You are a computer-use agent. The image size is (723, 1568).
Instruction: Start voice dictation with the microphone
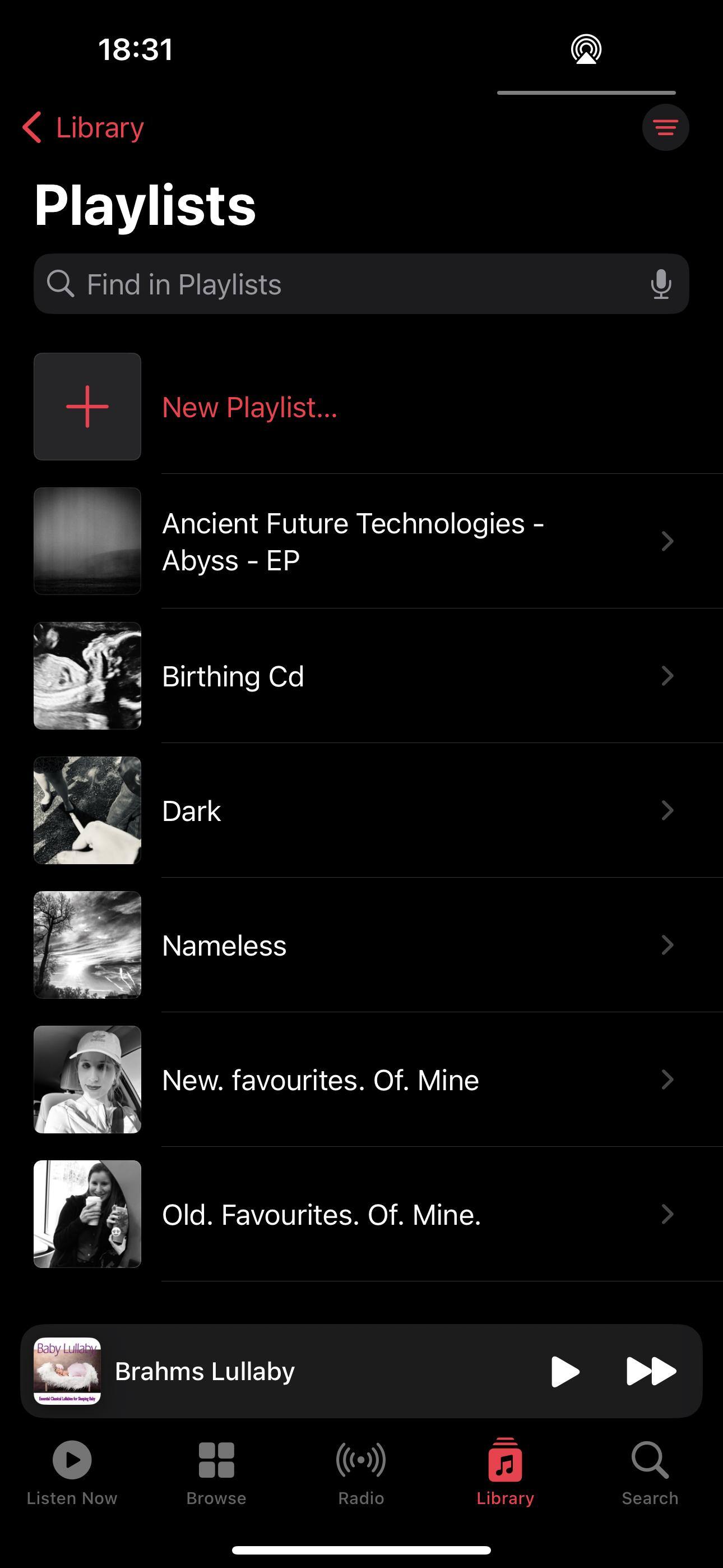pyautogui.click(x=660, y=284)
